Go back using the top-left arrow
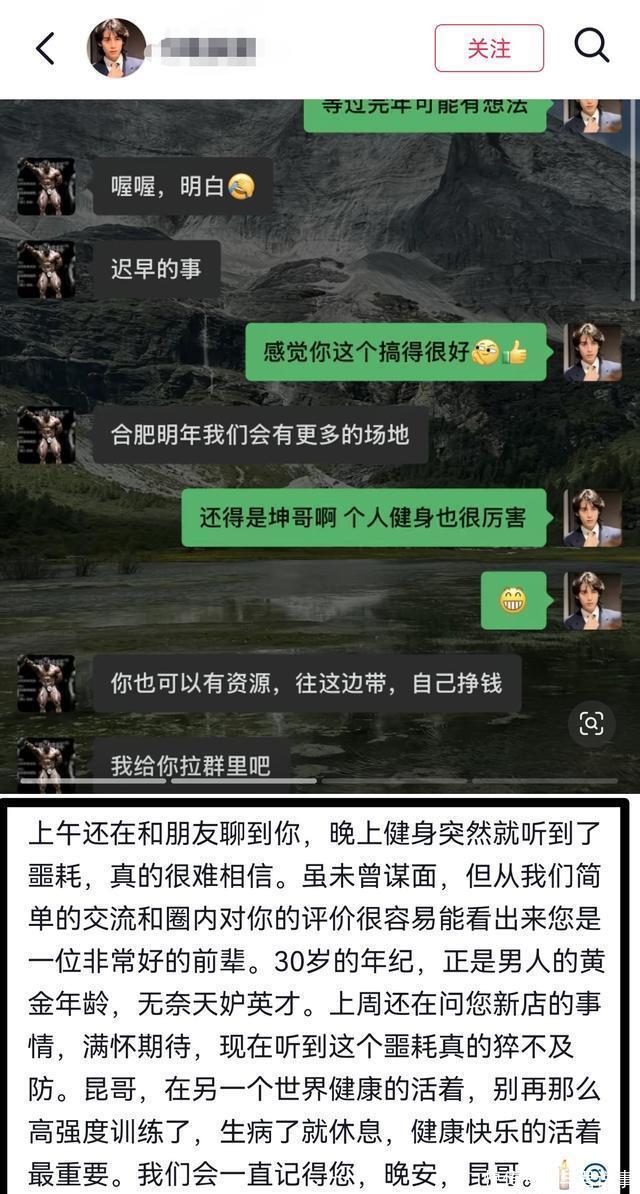This screenshot has height=1194, width=640. click(46, 48)
